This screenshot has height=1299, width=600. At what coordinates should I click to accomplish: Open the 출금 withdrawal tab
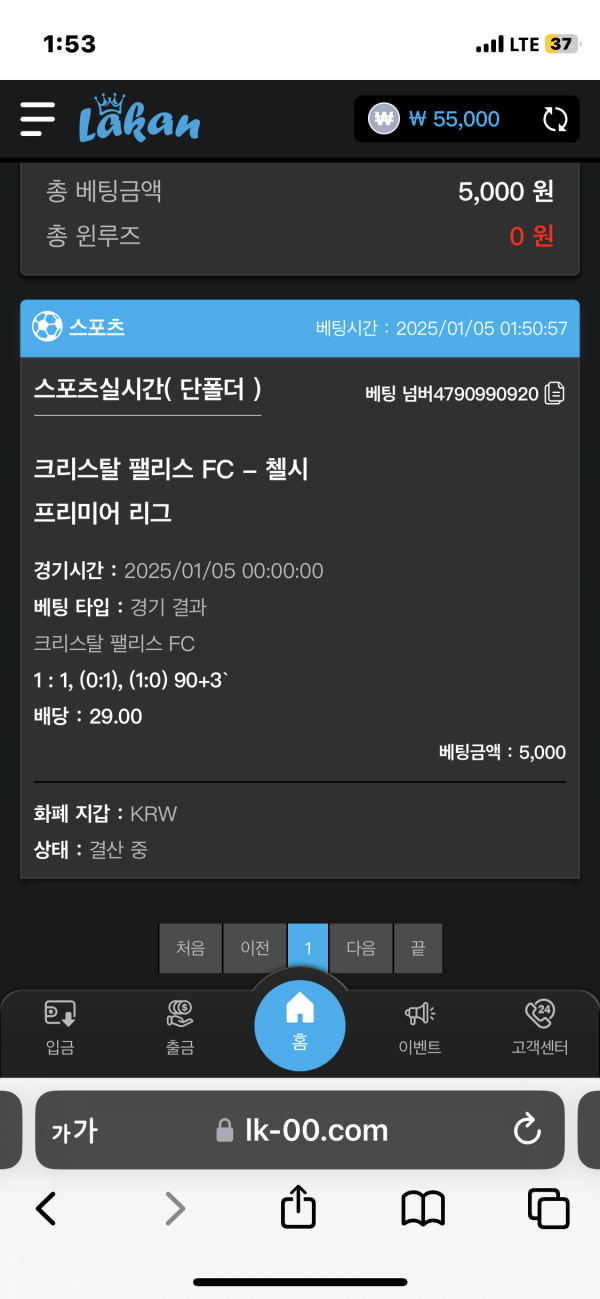[x=180, y=1028]
